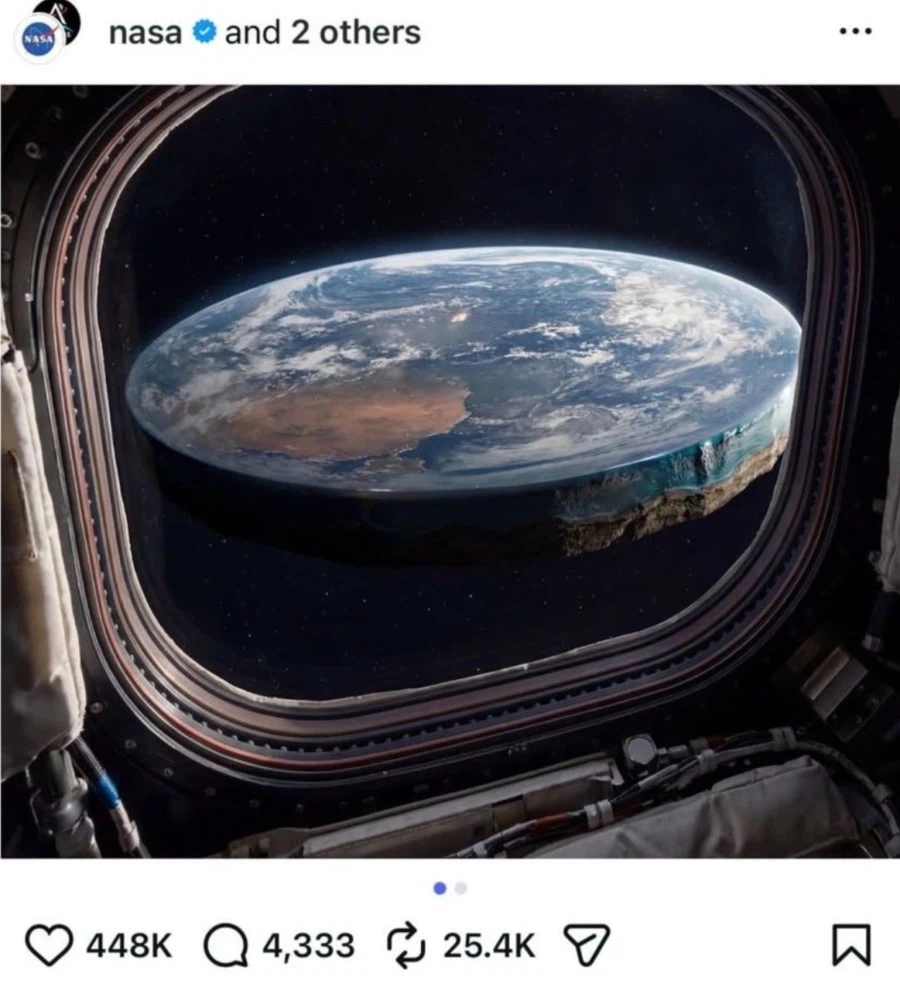This screenshot has height=987, width=900.
Task: Jump to the second carousel dot
Action: [460, 887]
